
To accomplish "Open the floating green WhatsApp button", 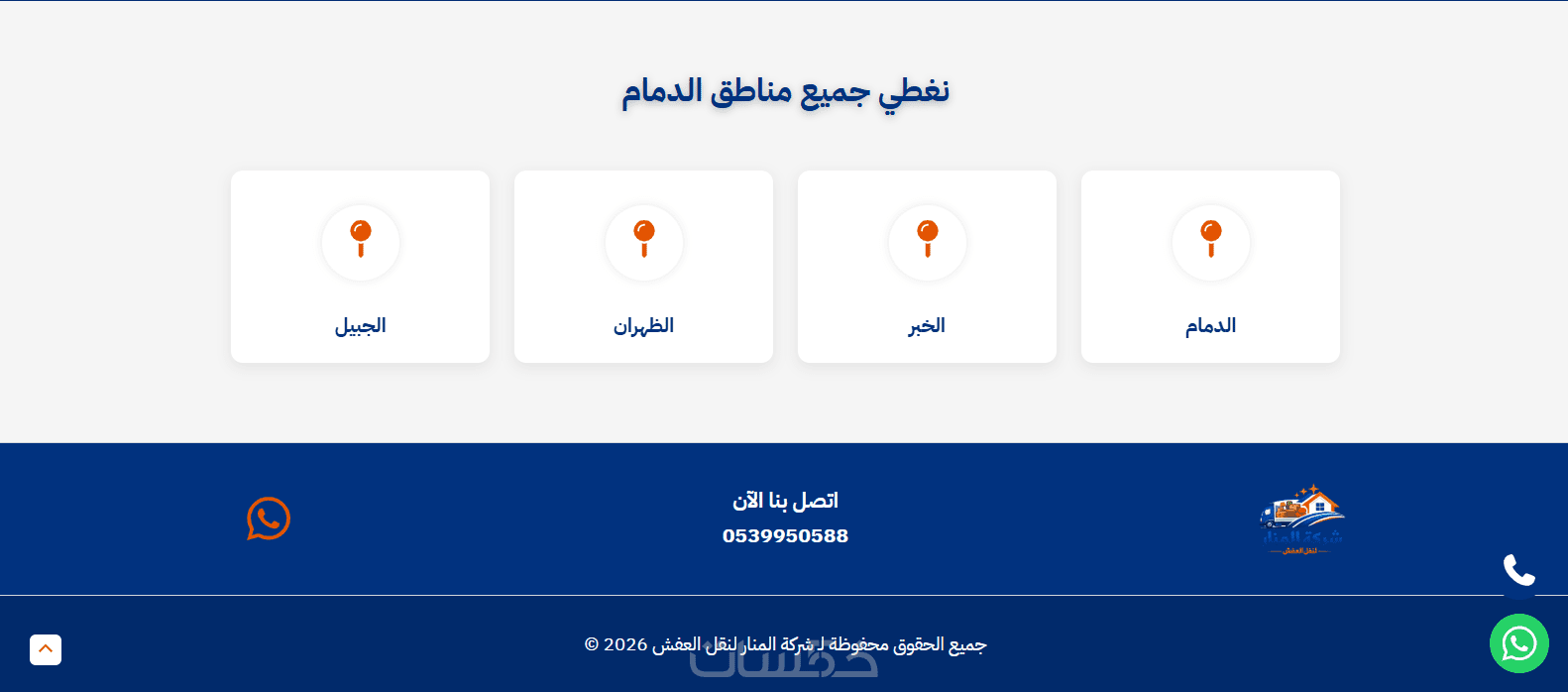I will coord(1518,643).
